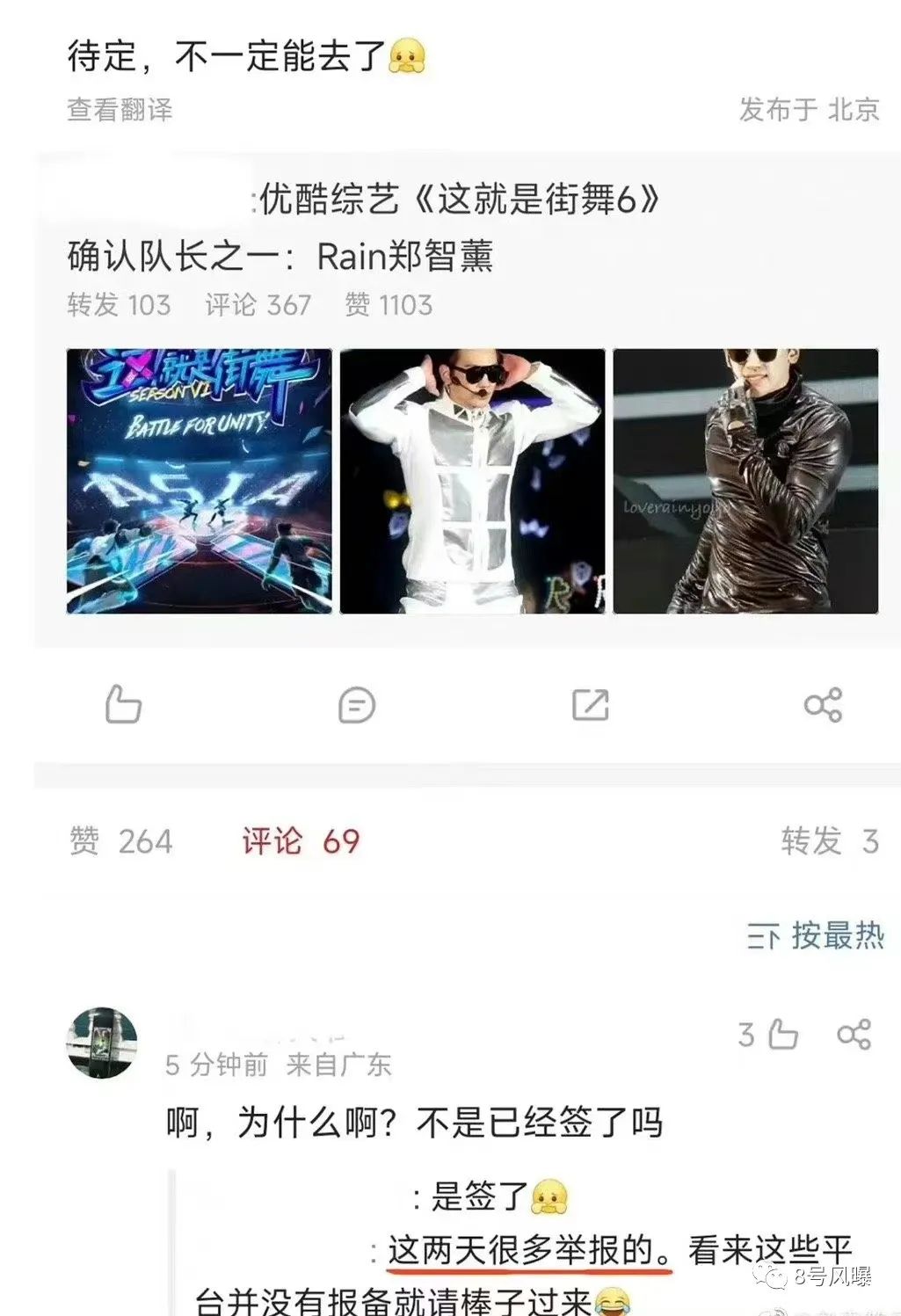
Task: View likes via 赞 1103
Action: pos(389,305)
